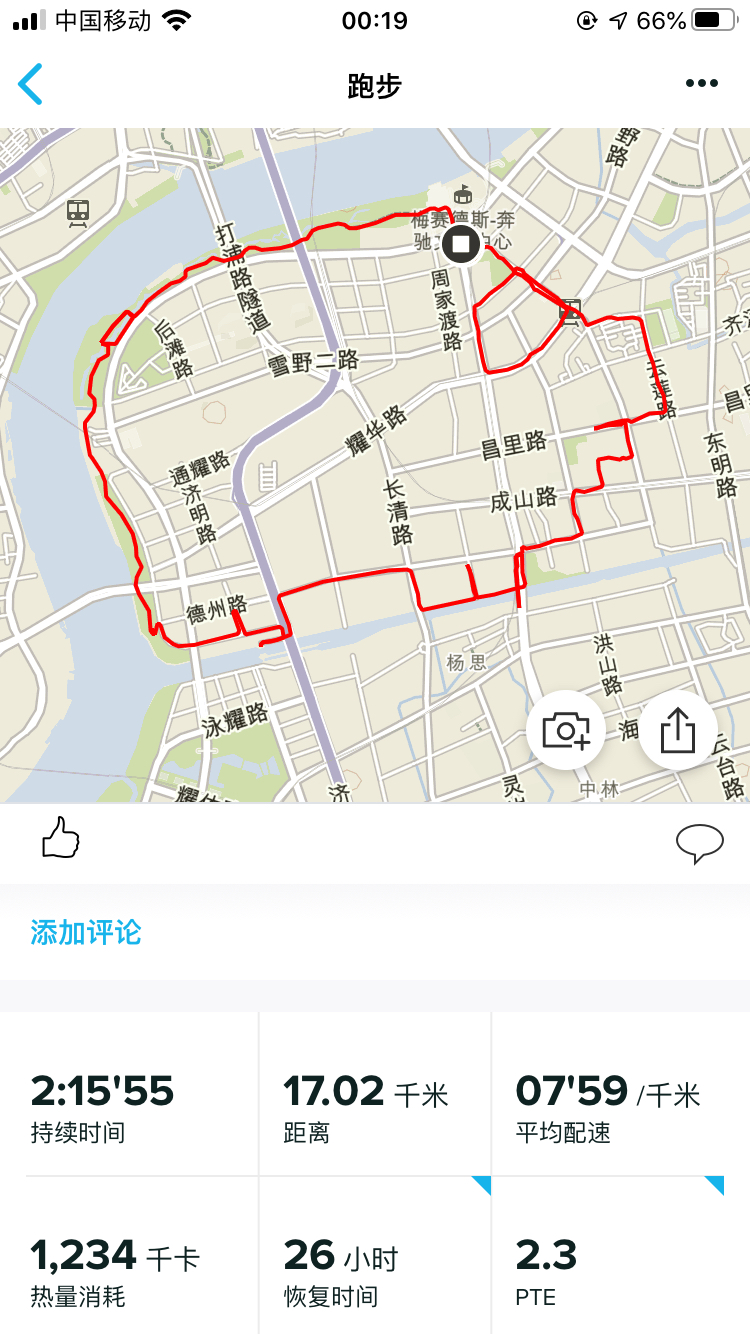Like this run with thumbs-up icon
Image resolution: width=750 pixels, height=1334 pixels.
[60, 838]
